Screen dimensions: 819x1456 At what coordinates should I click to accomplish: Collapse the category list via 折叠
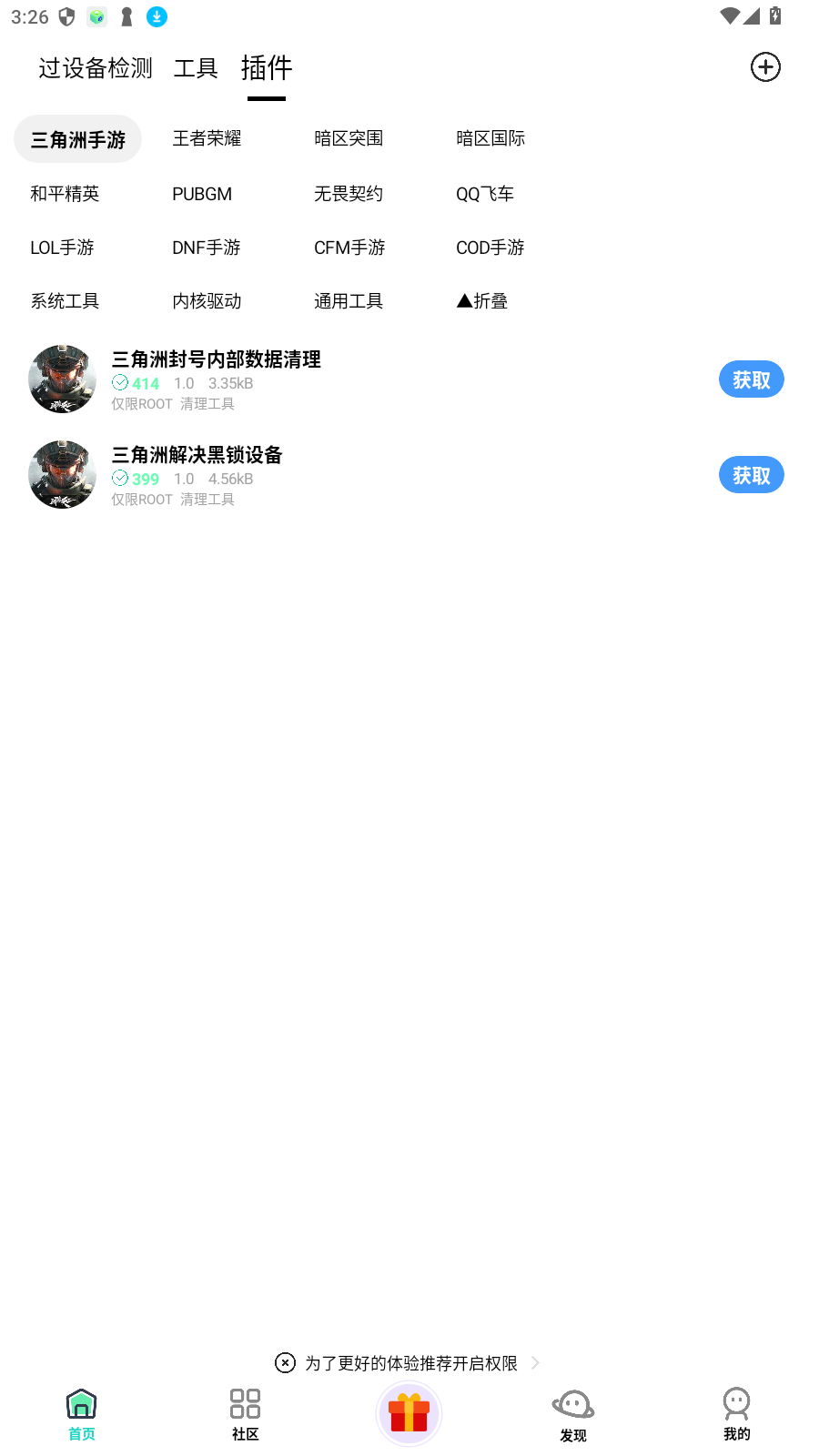(x=481, y=301)
